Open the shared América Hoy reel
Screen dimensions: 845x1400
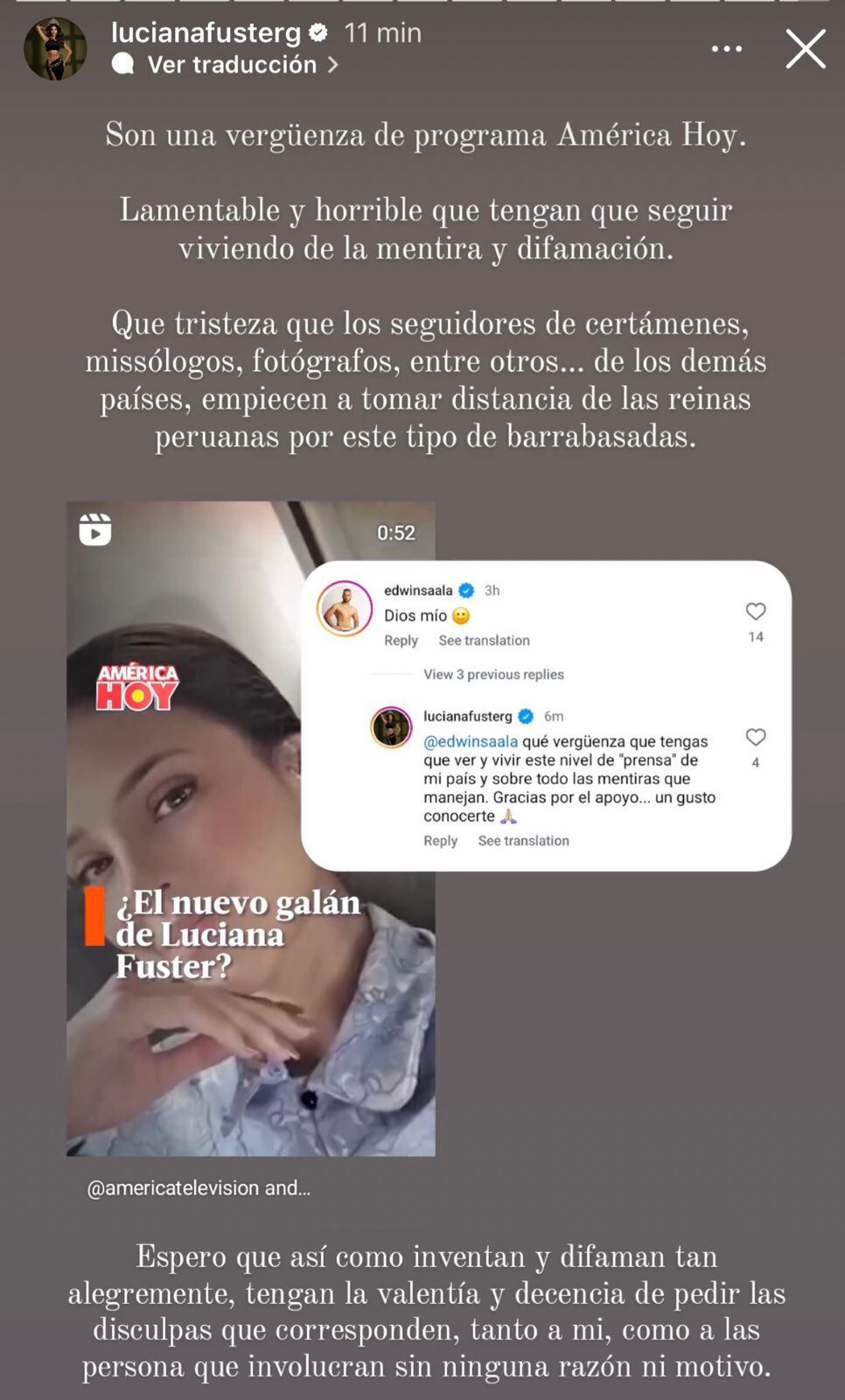[250, 828]
